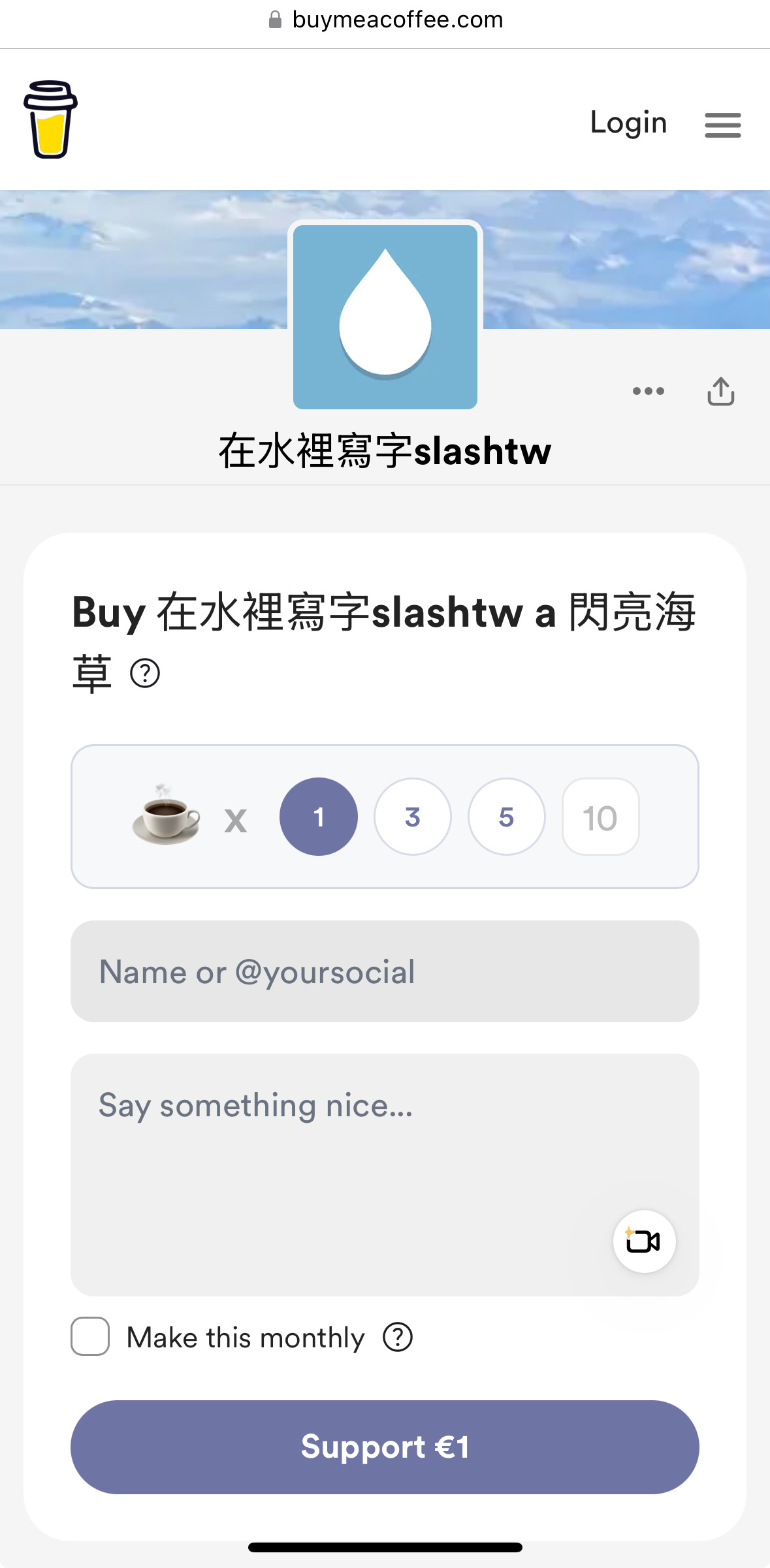Pick 5 coffees

[x=507, y=817]
